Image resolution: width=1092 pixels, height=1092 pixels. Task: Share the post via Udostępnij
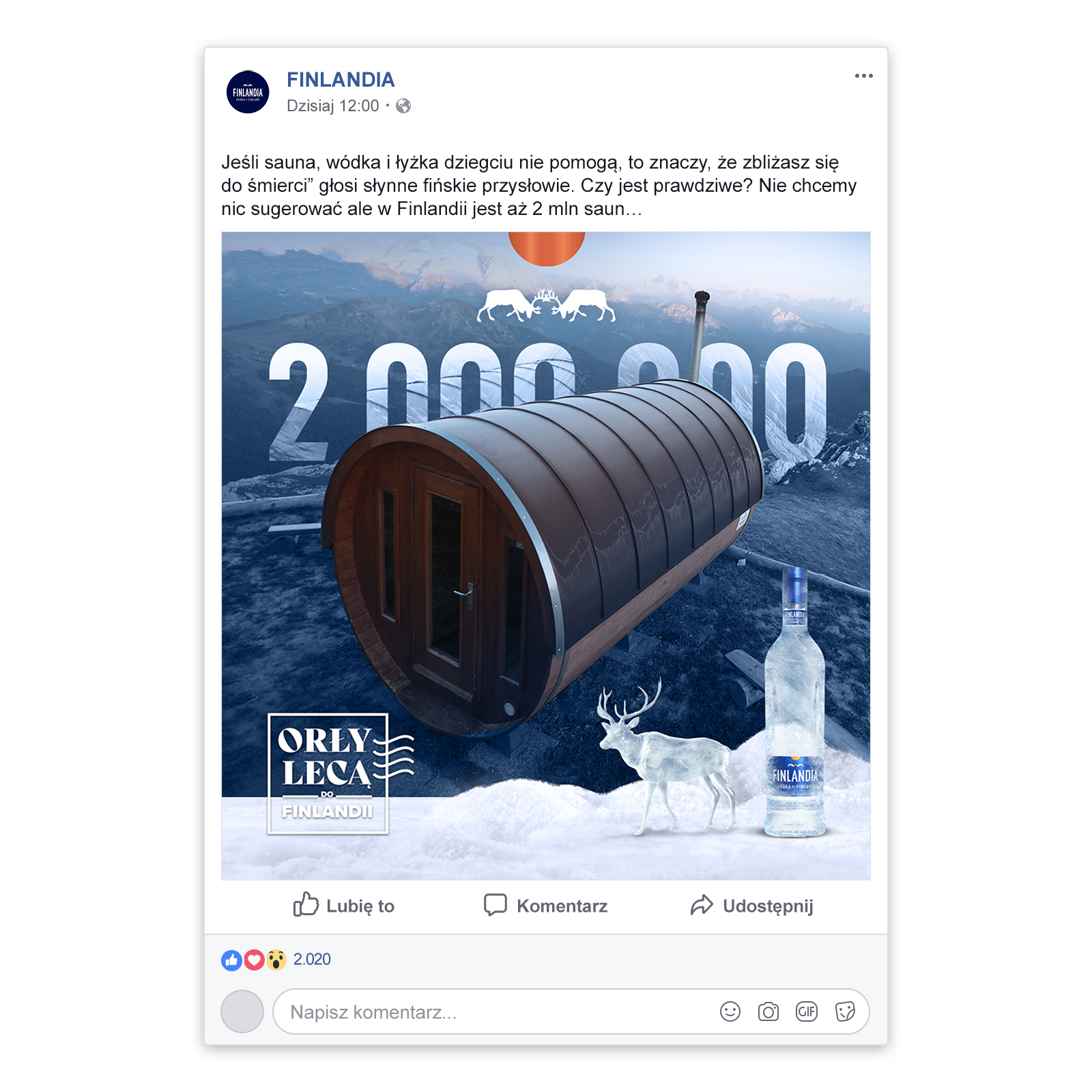[x=751, y=906]
